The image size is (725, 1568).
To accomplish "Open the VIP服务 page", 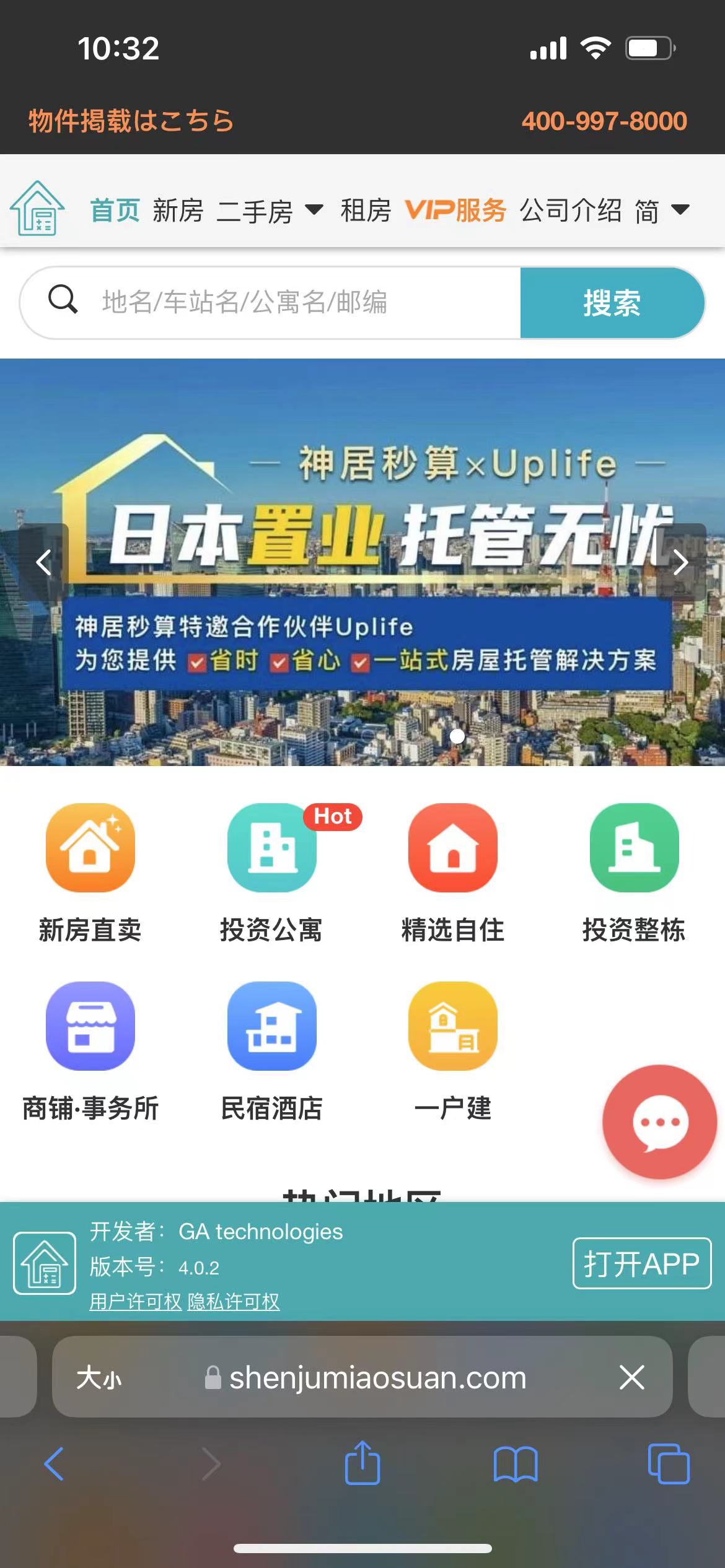I will [x=455, y=211].
